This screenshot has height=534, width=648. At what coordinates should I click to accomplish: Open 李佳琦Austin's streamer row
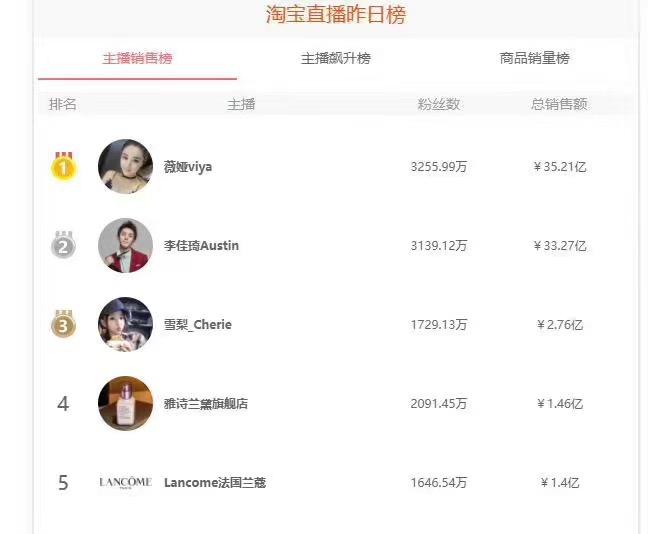[201, 246]
